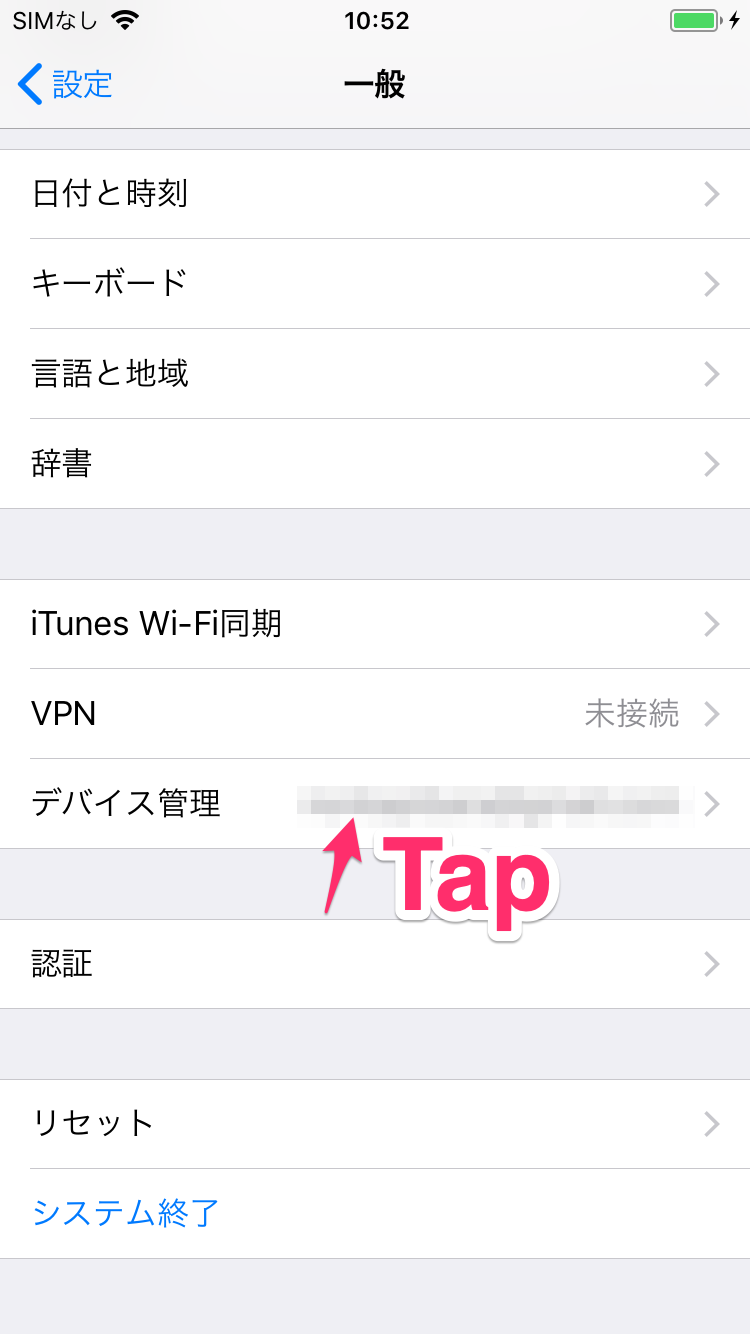750x1334 pixels.
Task: Open iTunes Wi-Fi同期
Action: (375, 624)
